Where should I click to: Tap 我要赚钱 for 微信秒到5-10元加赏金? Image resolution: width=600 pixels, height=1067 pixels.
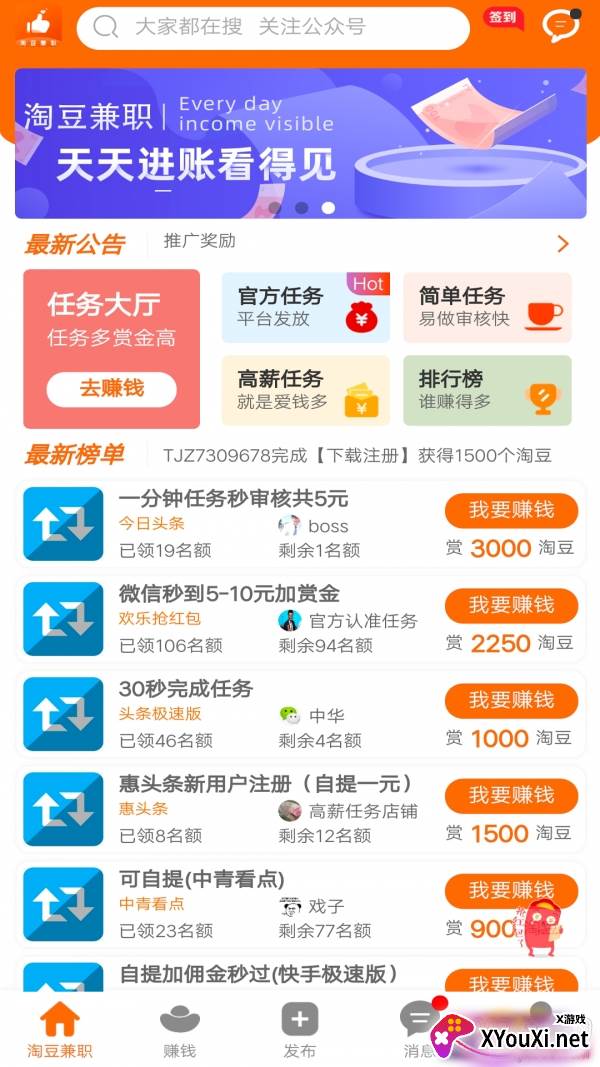click(x=511, y=605)
